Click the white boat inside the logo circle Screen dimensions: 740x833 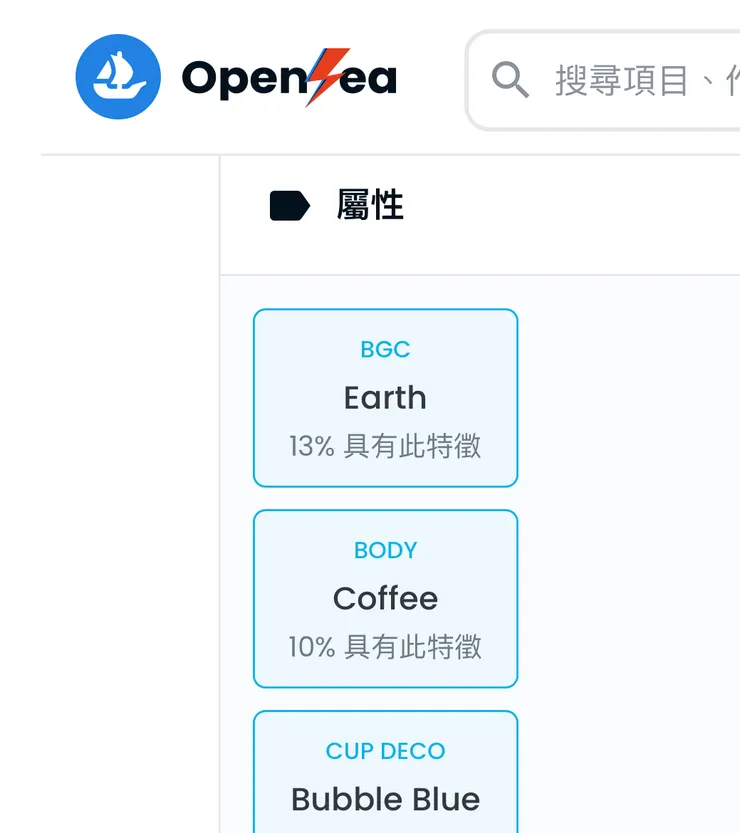[117, 76]
